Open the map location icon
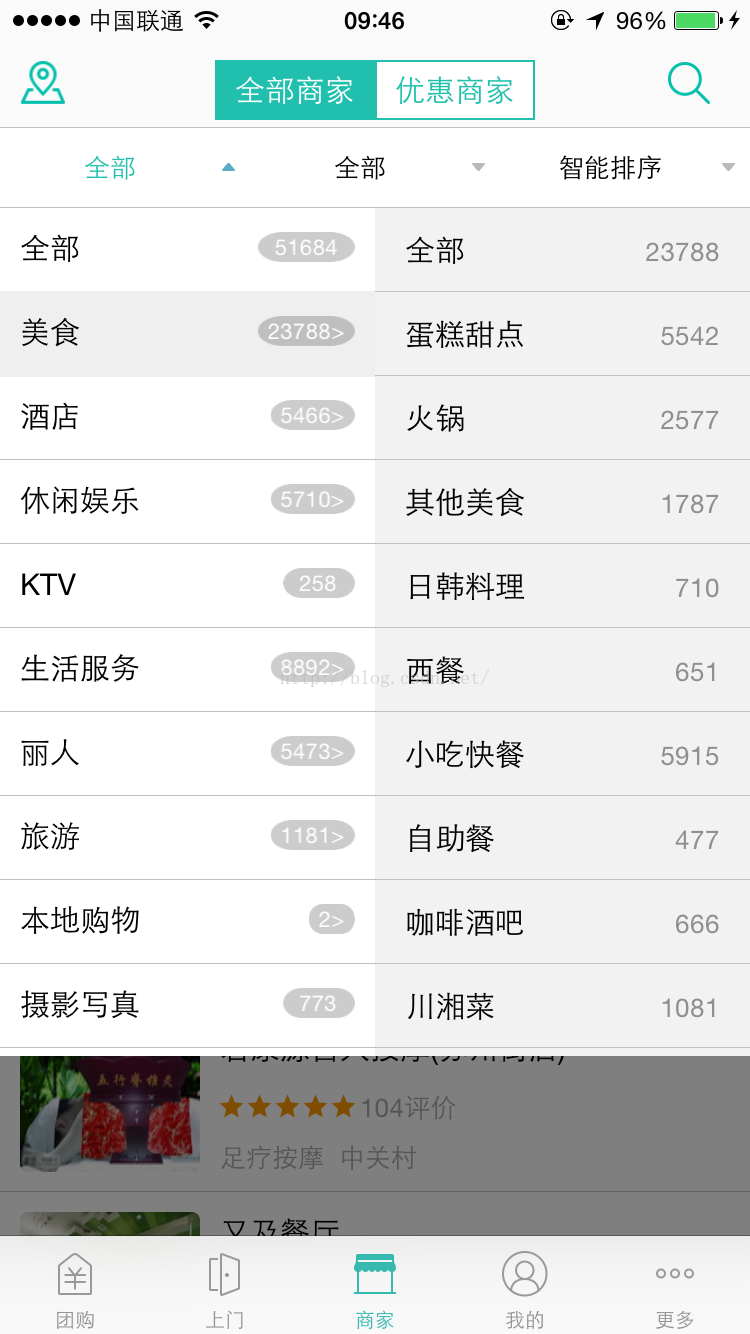 click(x=43, y=84)
